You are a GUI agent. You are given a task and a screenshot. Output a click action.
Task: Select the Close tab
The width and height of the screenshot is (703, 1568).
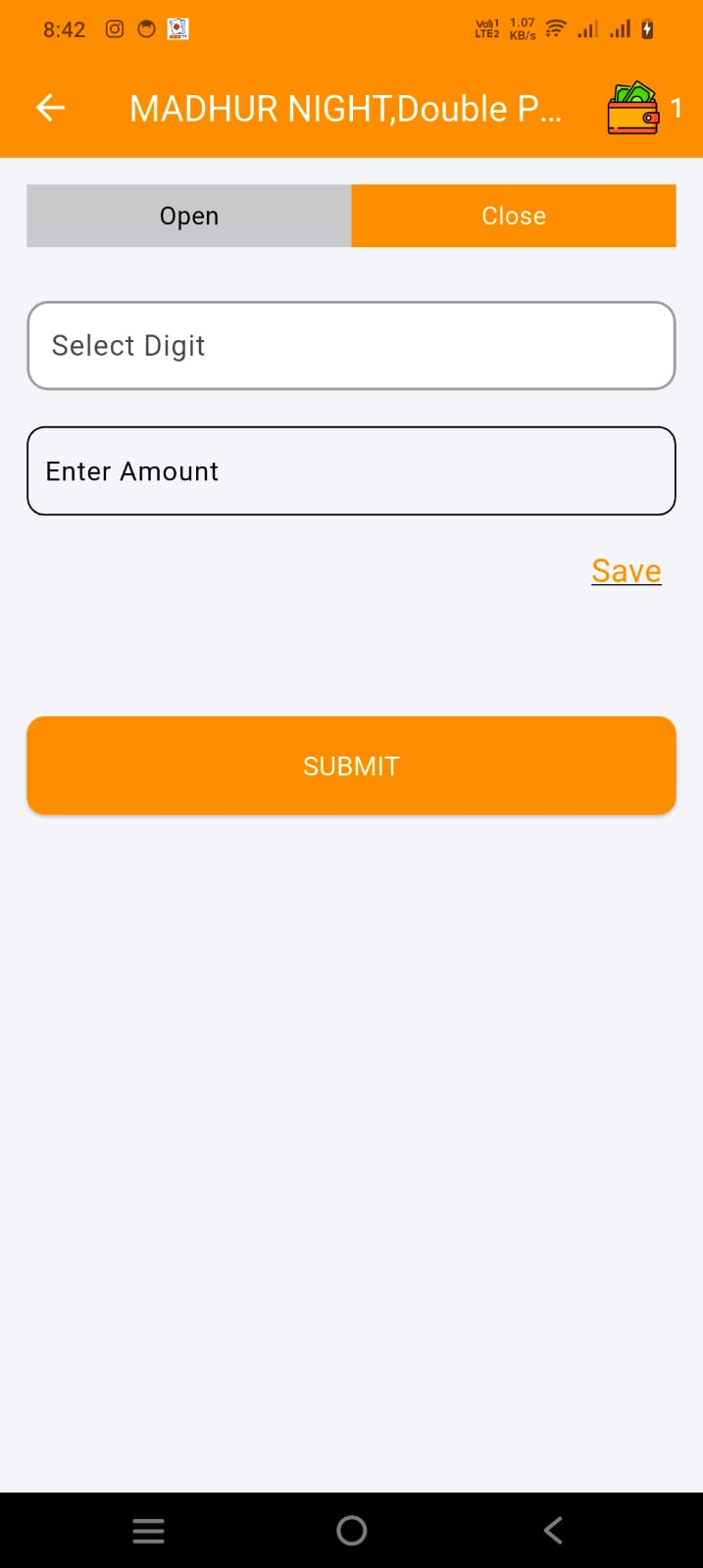514,216
